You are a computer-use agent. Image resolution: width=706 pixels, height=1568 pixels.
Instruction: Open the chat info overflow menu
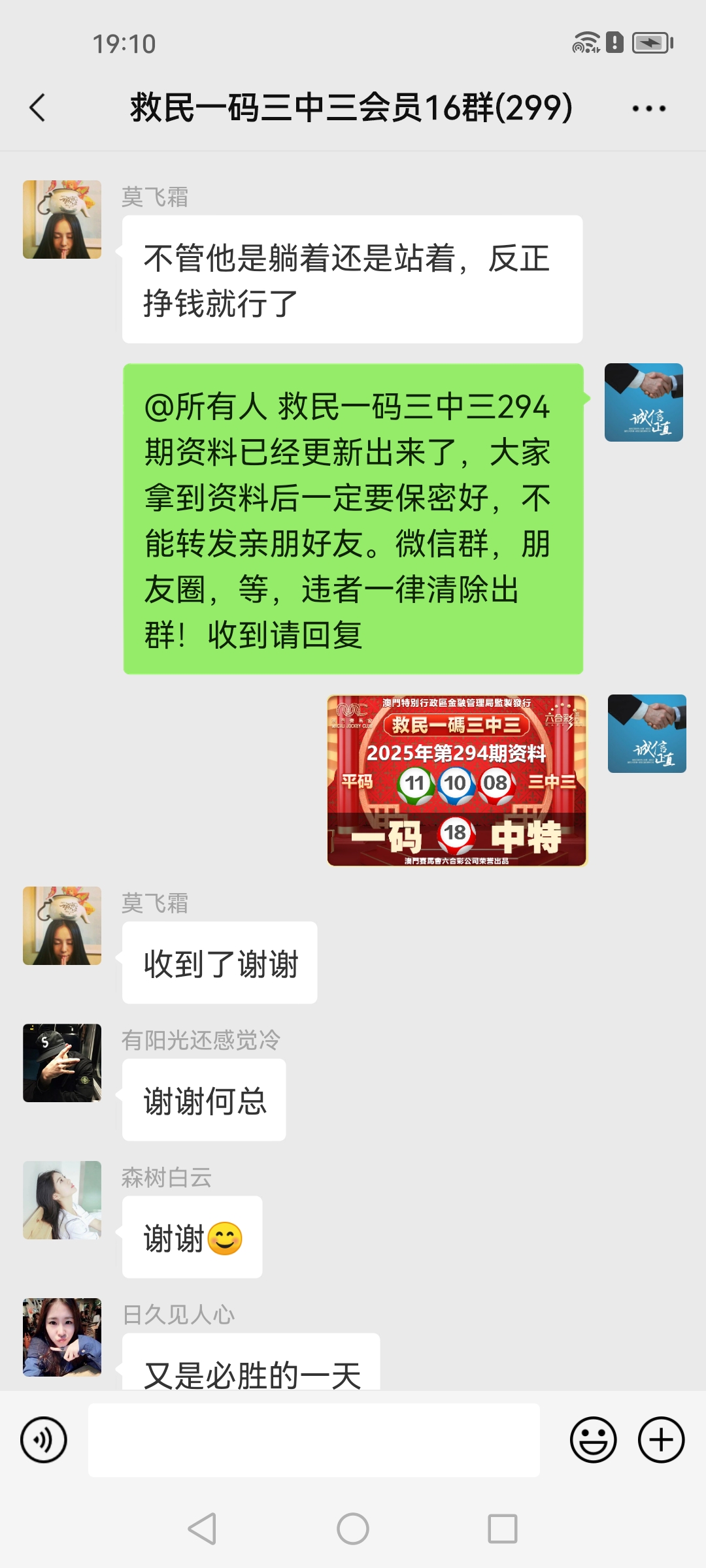point(648,108)
